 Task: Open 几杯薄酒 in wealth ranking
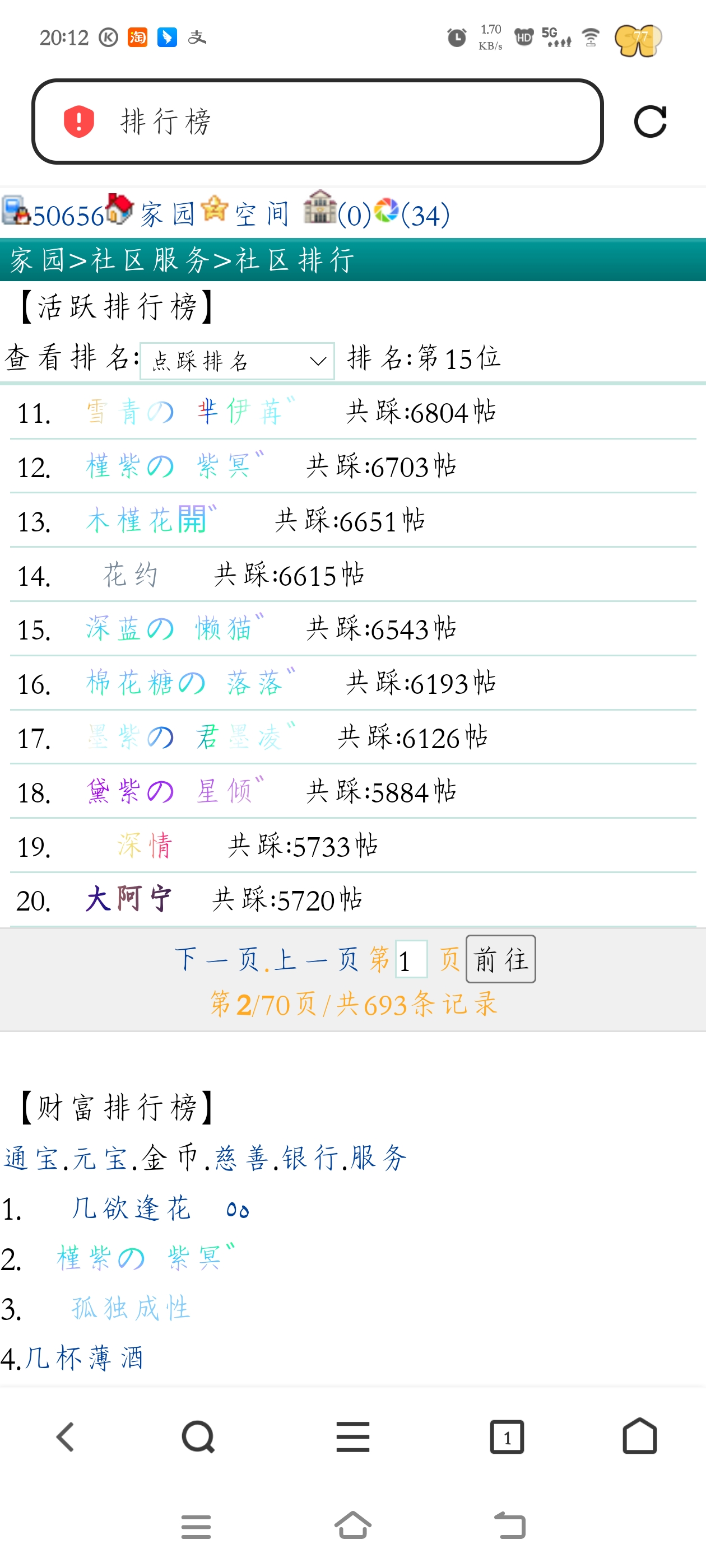[x=84, y=1358]
